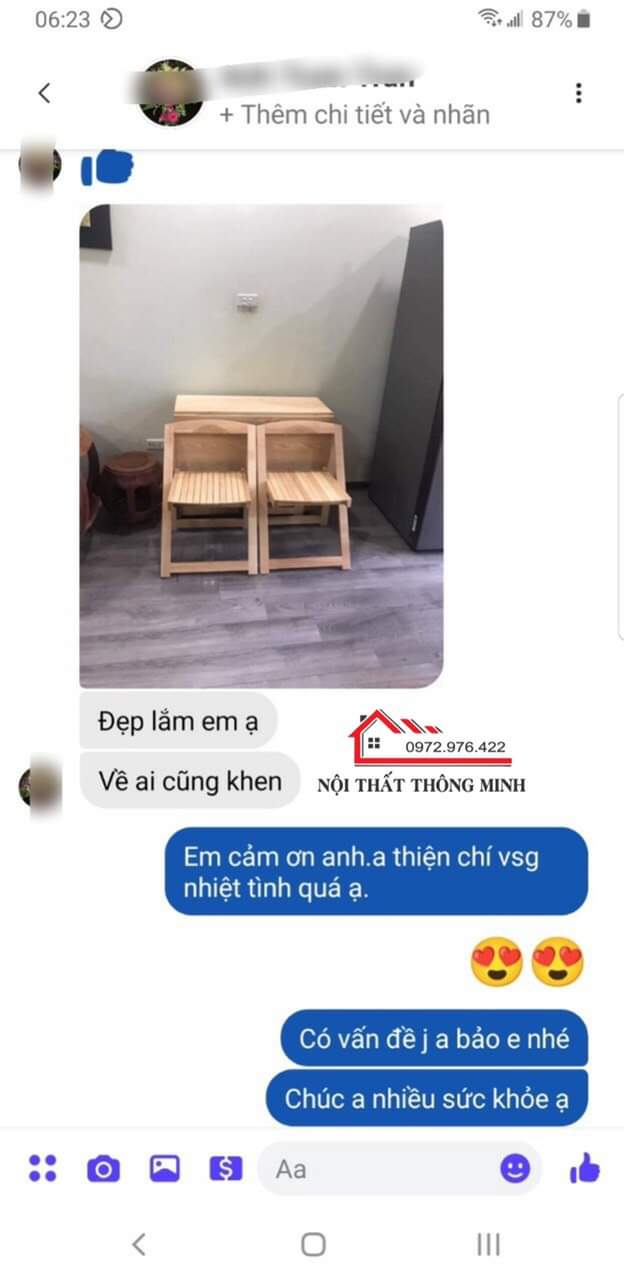The height and width of the screenshot is (1280, 624).
Task: Open recent apps from navigation bar
Action: point(488,1244)
